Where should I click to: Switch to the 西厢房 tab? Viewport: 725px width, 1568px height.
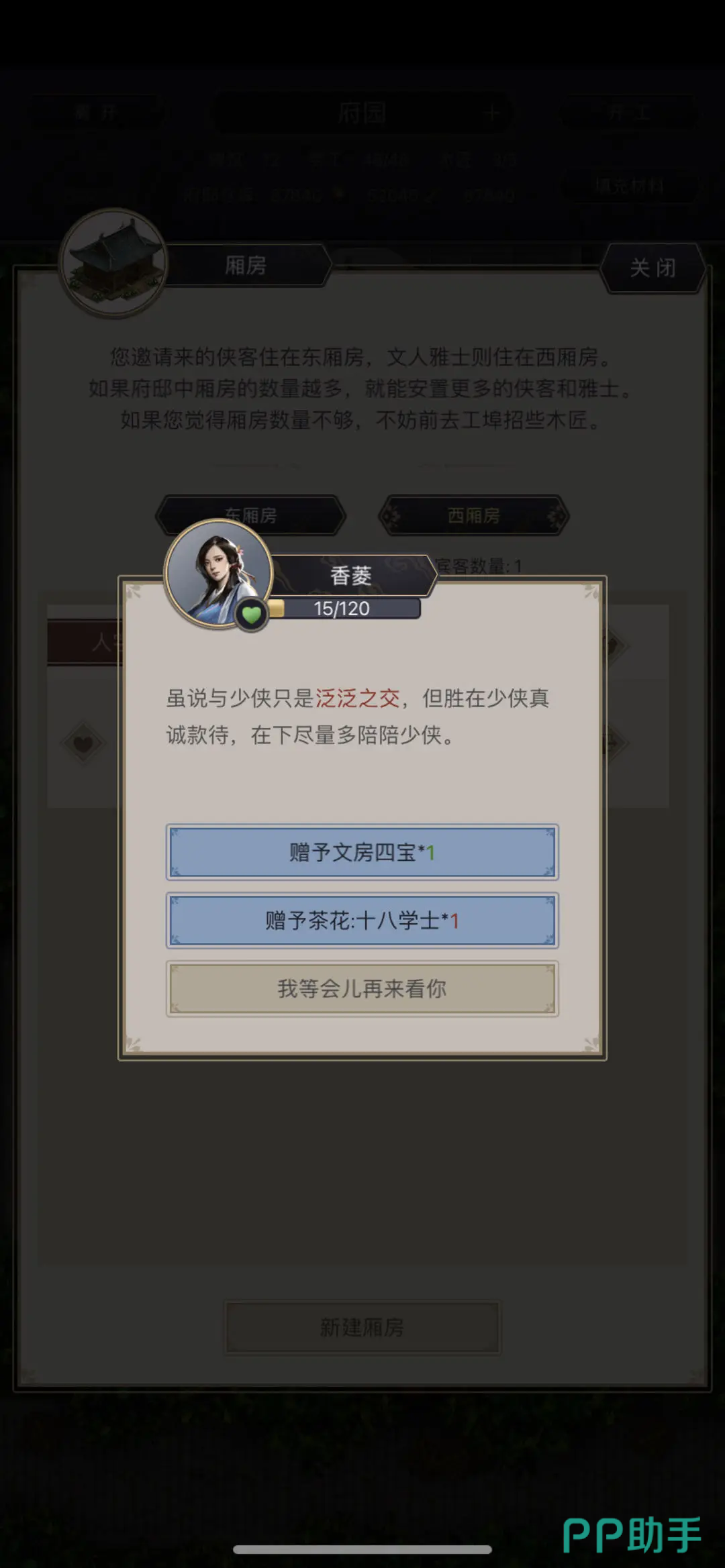pos(473,515)
